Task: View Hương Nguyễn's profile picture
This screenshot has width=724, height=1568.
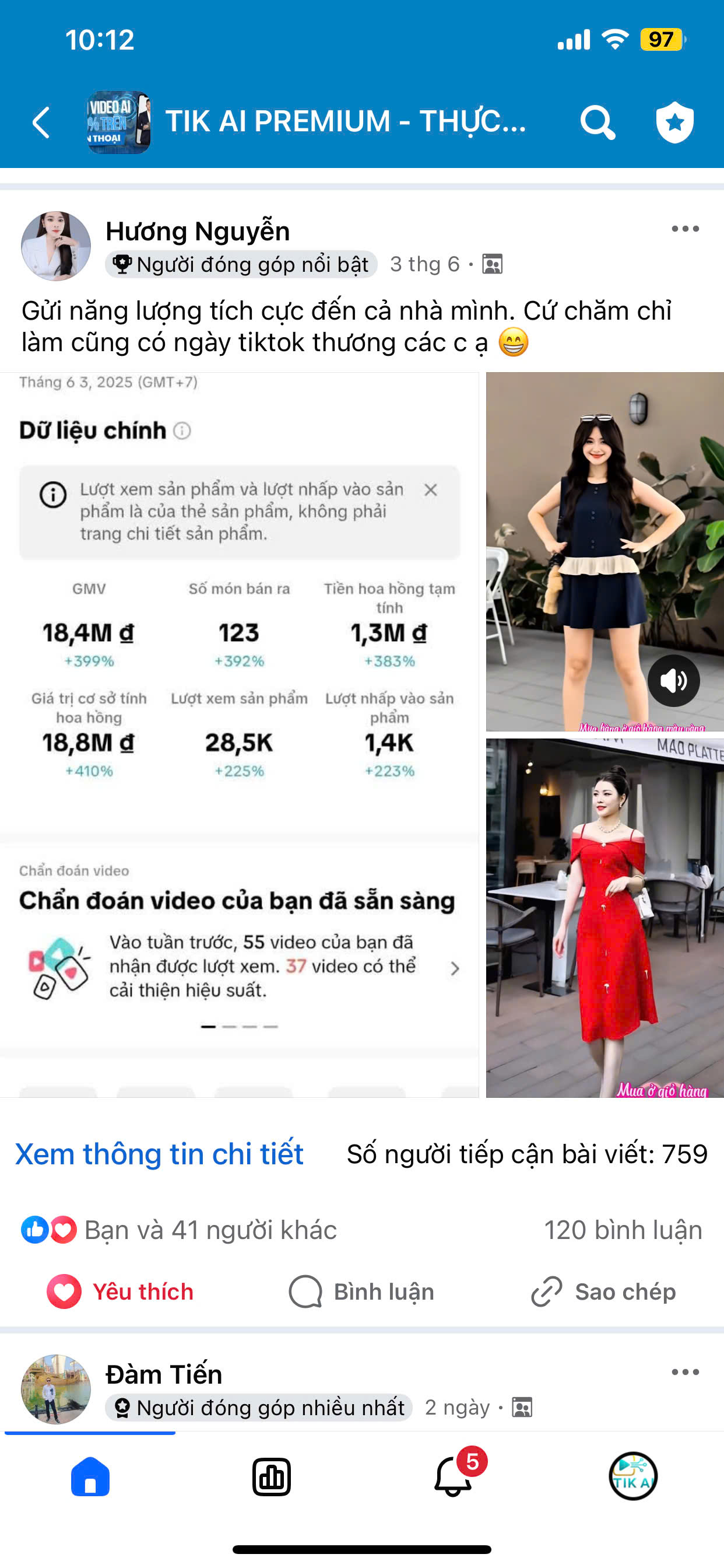Action: (56, 247)
